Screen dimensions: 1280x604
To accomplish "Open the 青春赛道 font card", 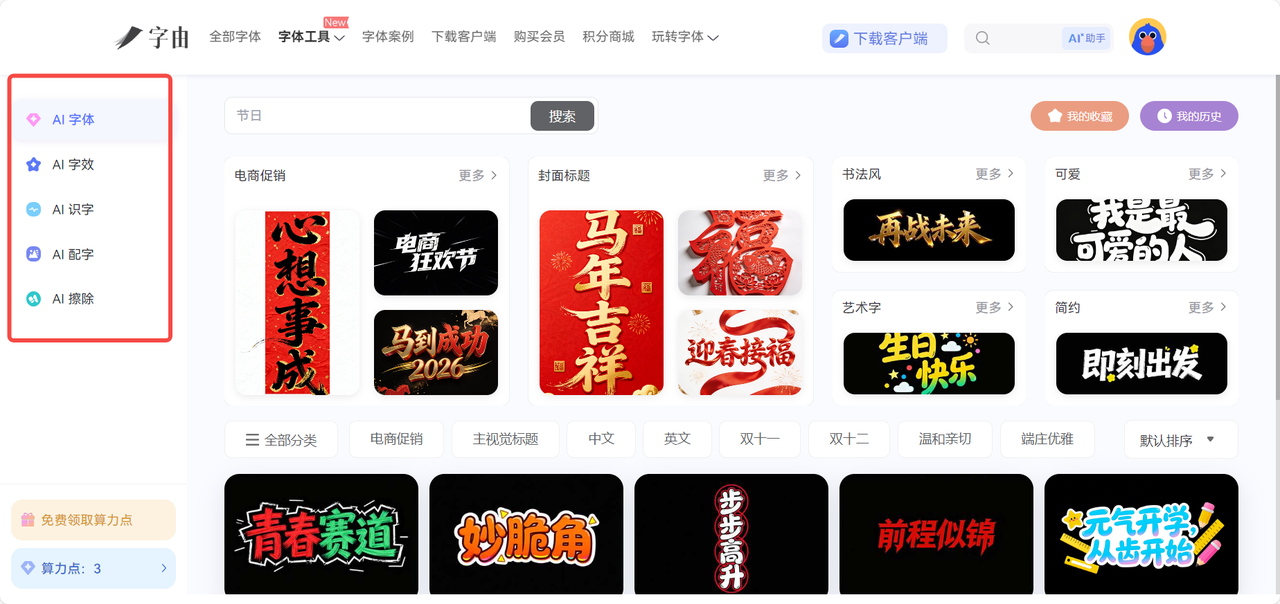I will tap(321, 535).
